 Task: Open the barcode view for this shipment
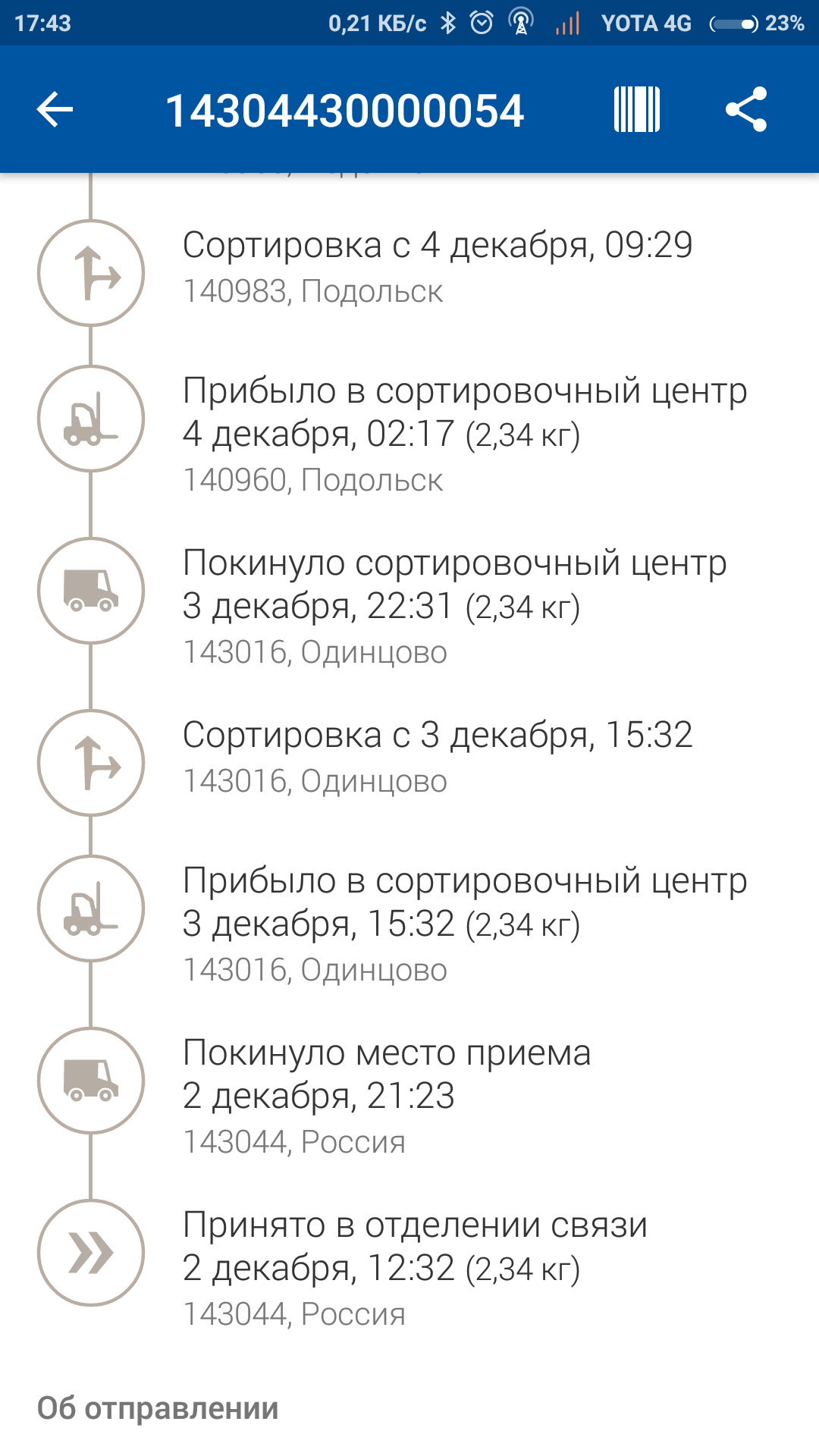pyautogui.click(x=638, y=110)
